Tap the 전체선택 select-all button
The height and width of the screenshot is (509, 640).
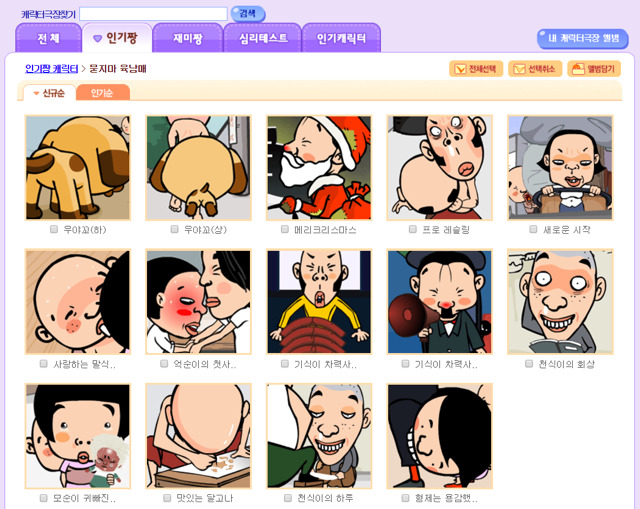[x=476, y=69]
